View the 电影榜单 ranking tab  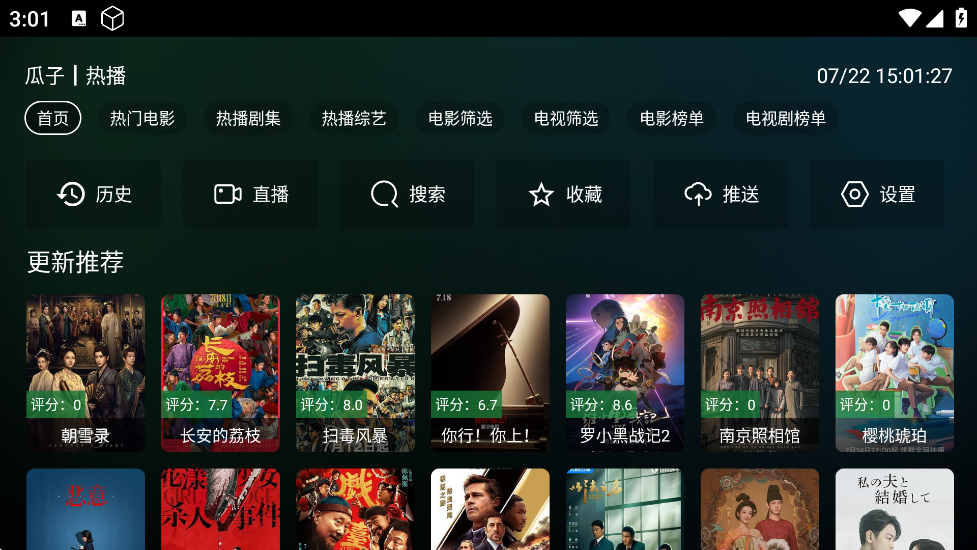click(672, 118)
